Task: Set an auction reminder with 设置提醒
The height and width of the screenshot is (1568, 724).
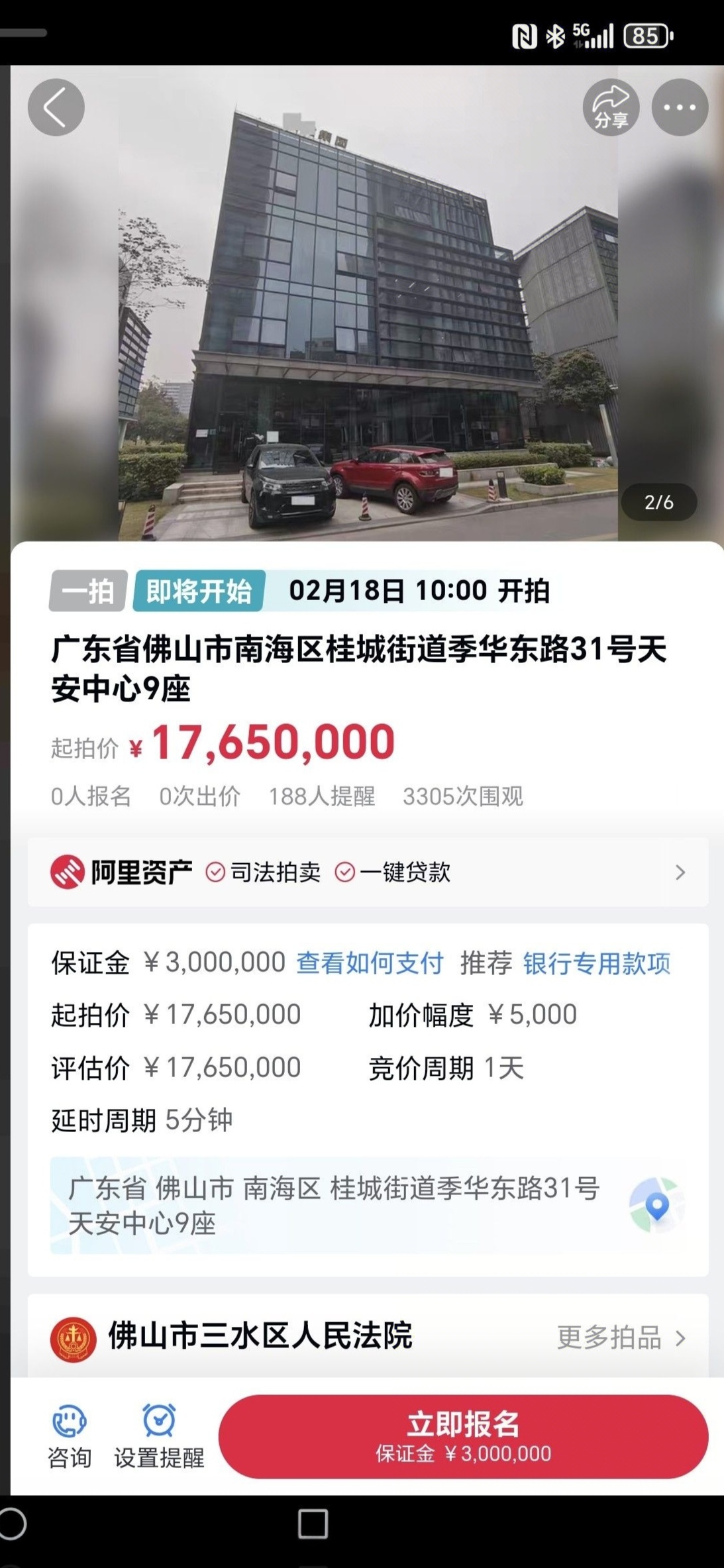Action: click(x=159, y=1436)
